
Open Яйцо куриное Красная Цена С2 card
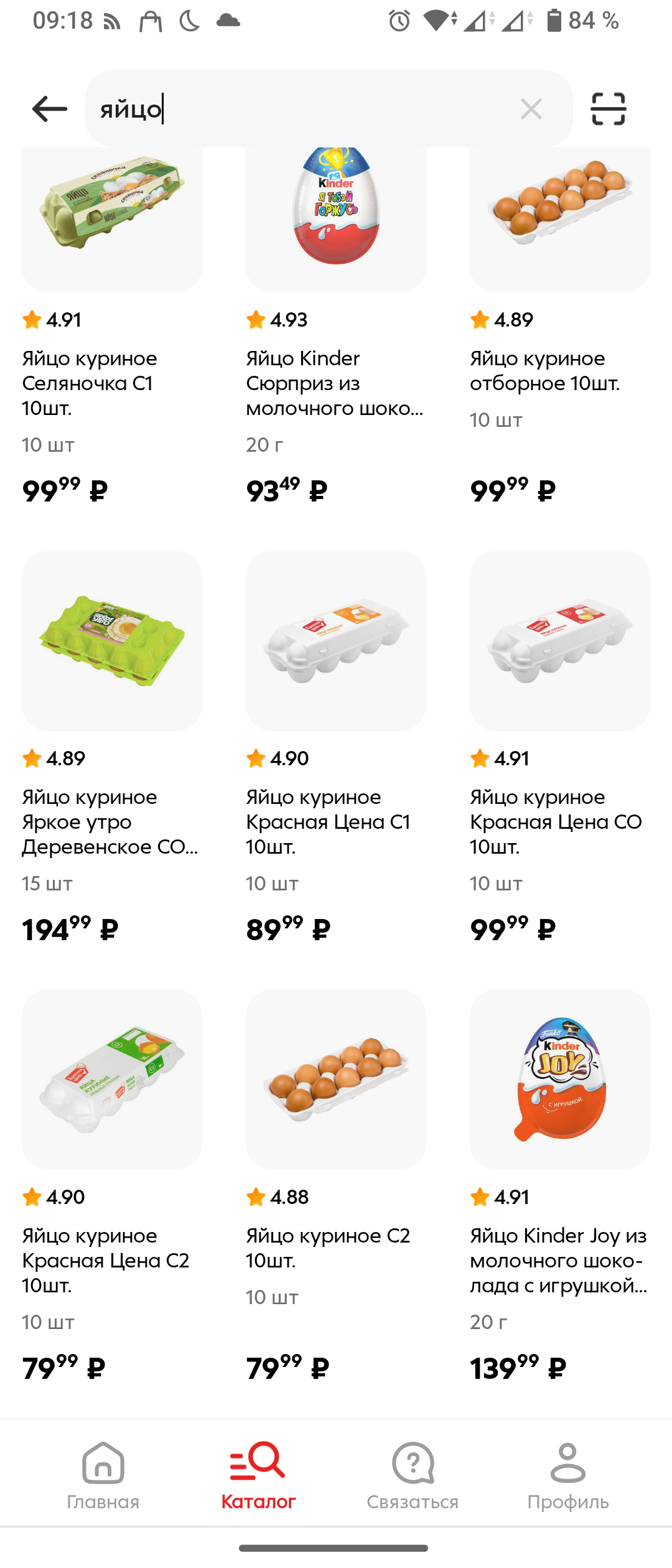tap(112, 1080)
